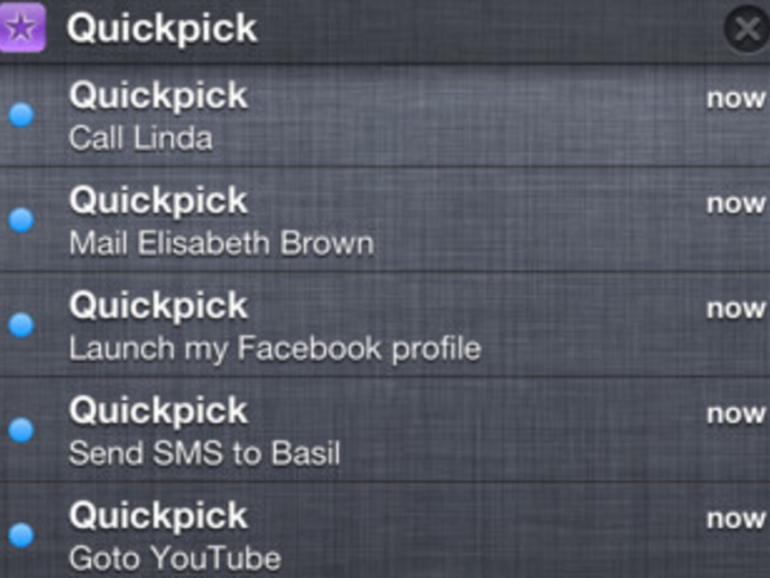Clear the Quickpick notifications group
The height and width of the screenshot is (578, 770).
click(745, 30)
